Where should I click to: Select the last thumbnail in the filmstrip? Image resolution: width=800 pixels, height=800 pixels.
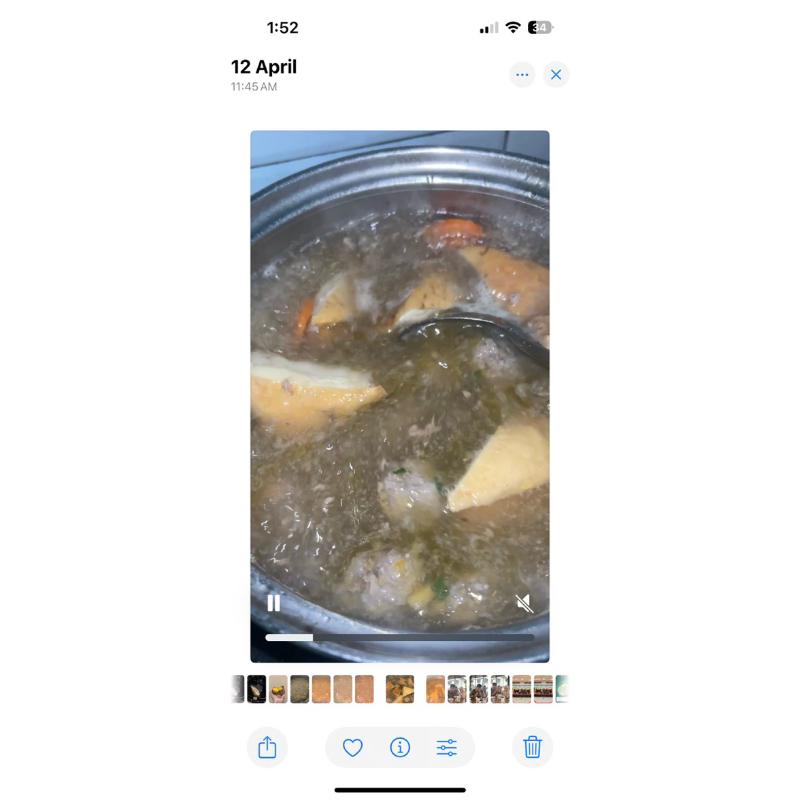point(562,689)
